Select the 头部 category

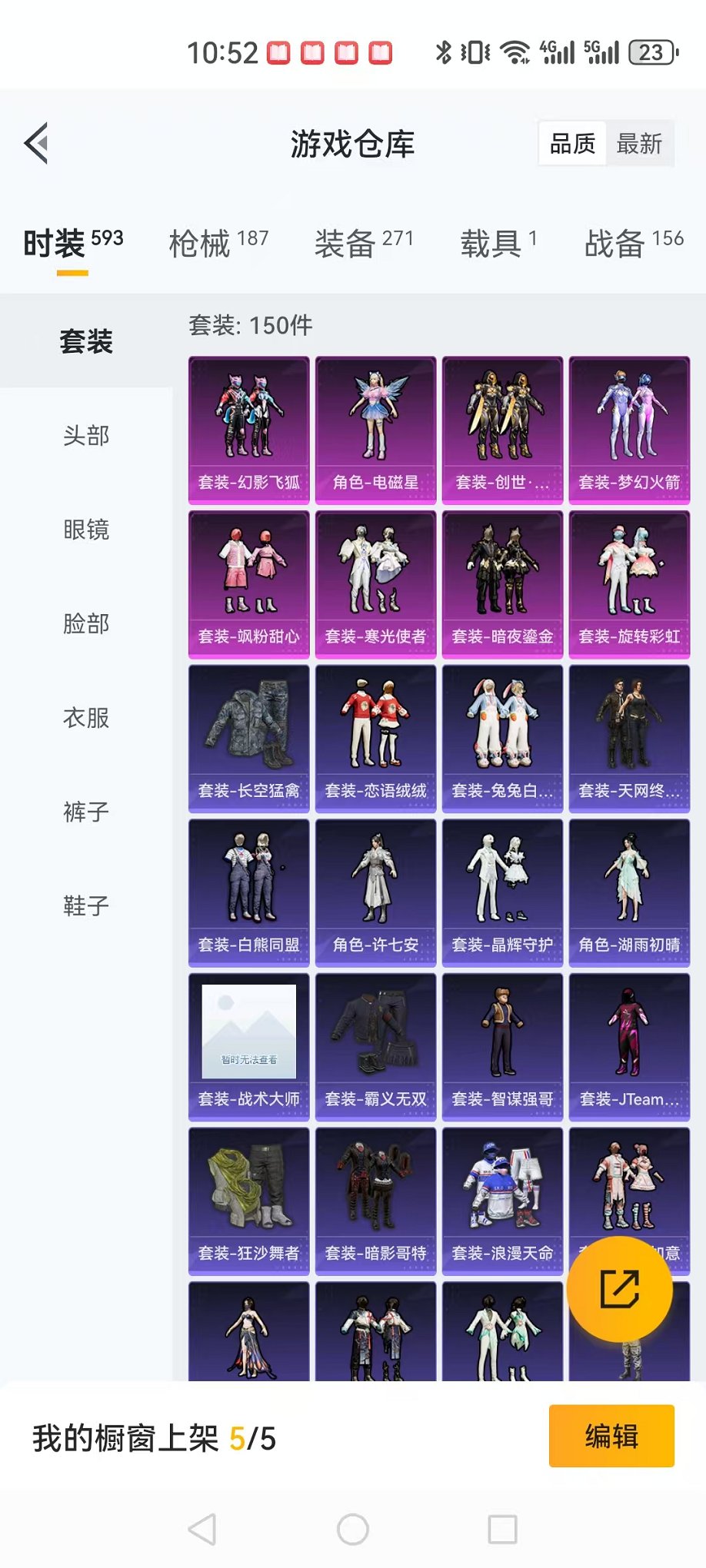tap(86, 436)
